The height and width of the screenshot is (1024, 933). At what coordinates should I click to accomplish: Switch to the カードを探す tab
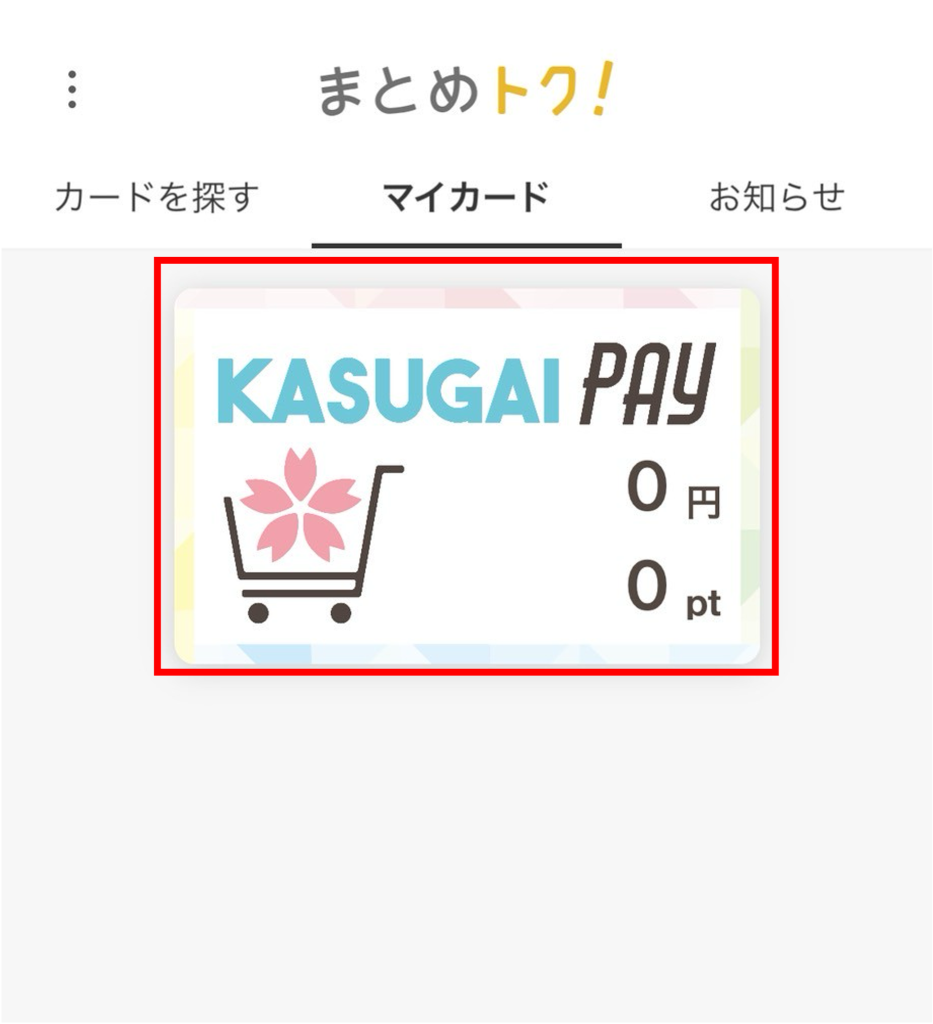(x=157, y=197)
